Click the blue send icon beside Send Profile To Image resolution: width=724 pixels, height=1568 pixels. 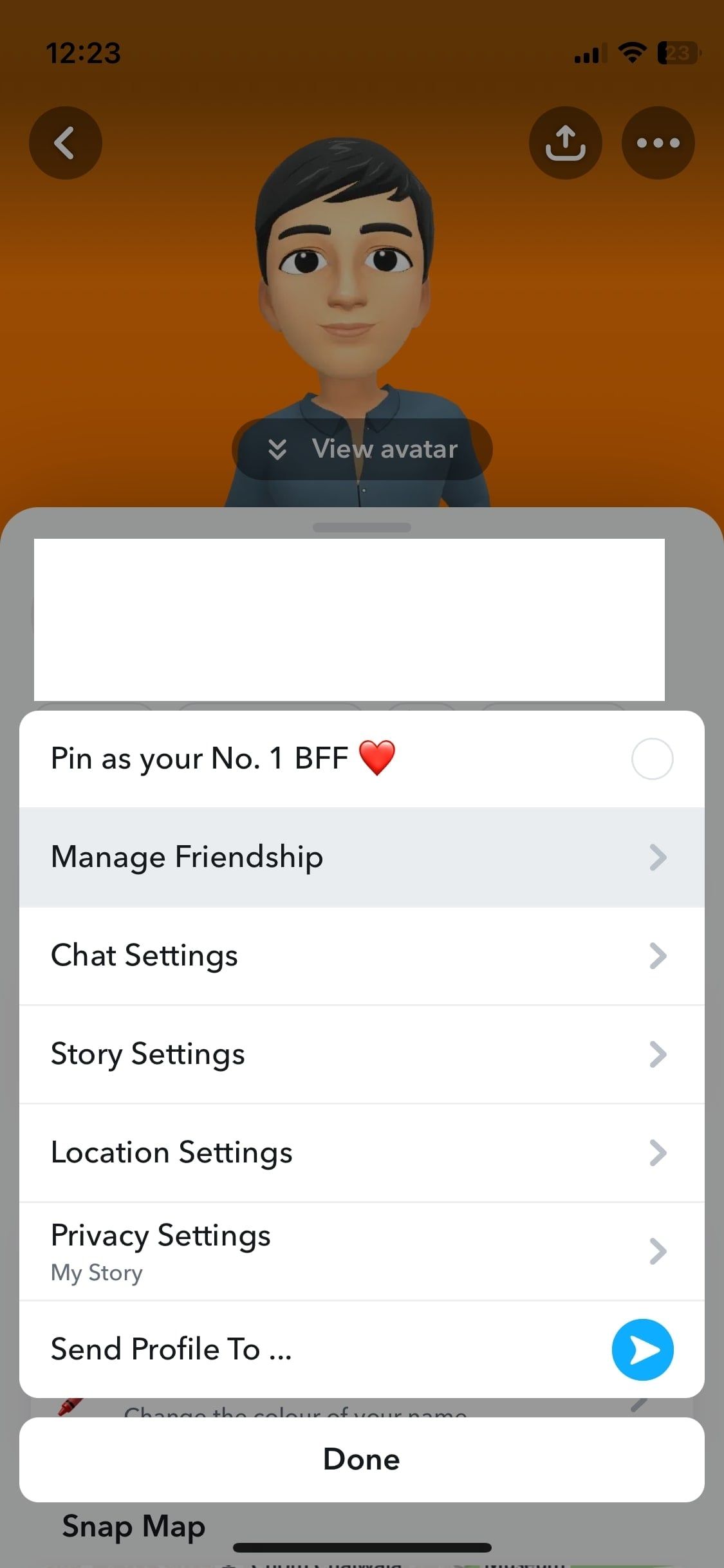(x=643, y=1349)
